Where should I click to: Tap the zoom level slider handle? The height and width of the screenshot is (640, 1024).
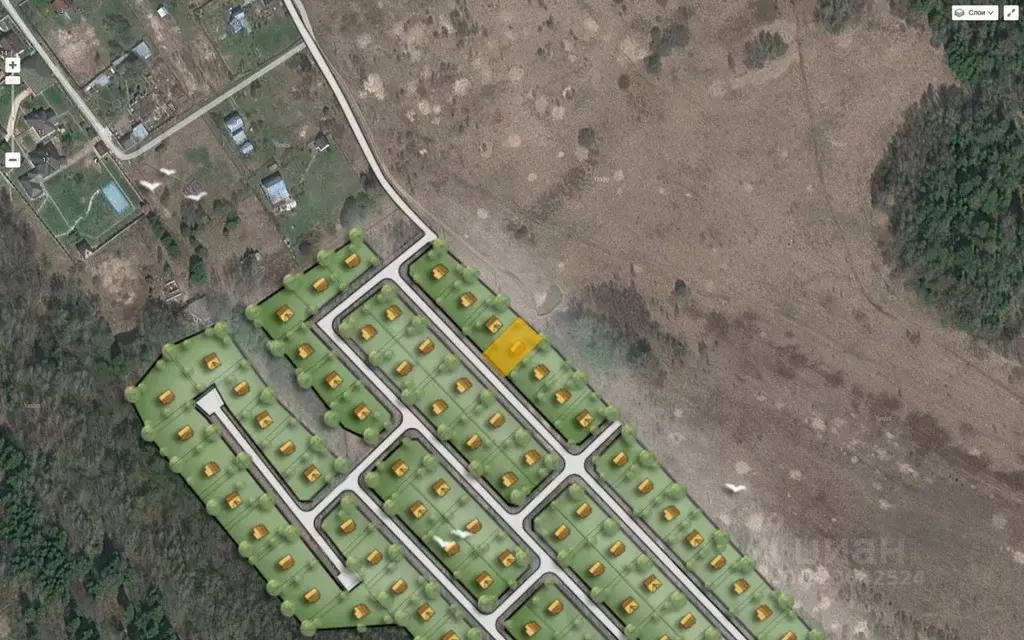(12, 80)
